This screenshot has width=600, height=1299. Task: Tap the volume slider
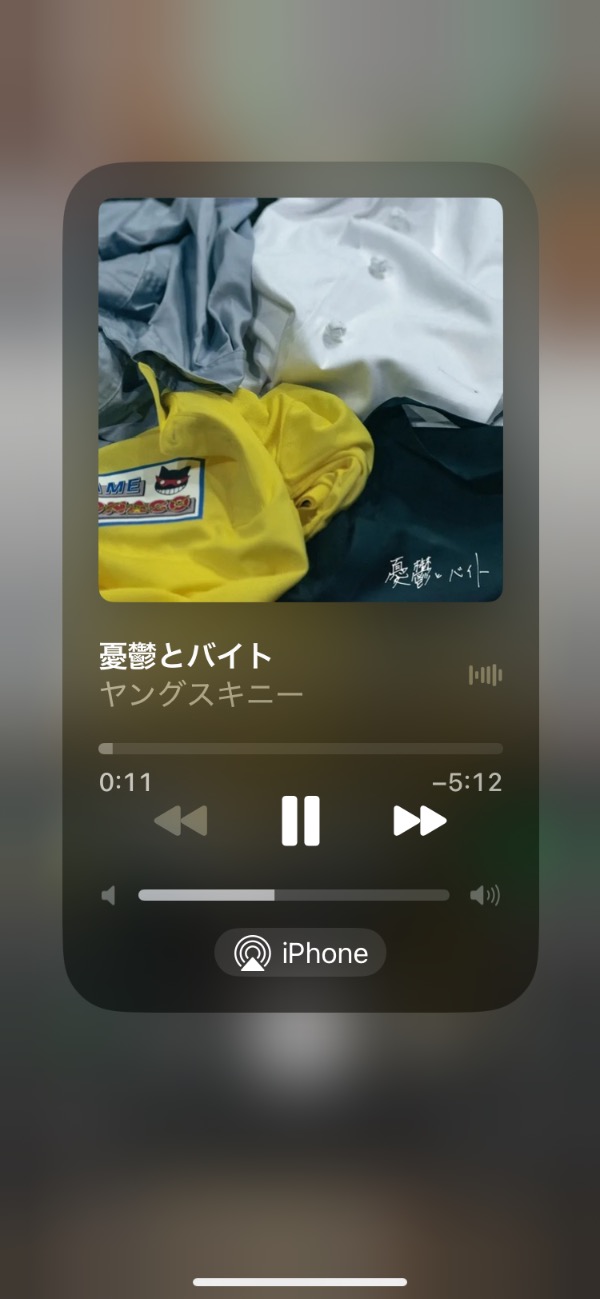pos(293,895)
